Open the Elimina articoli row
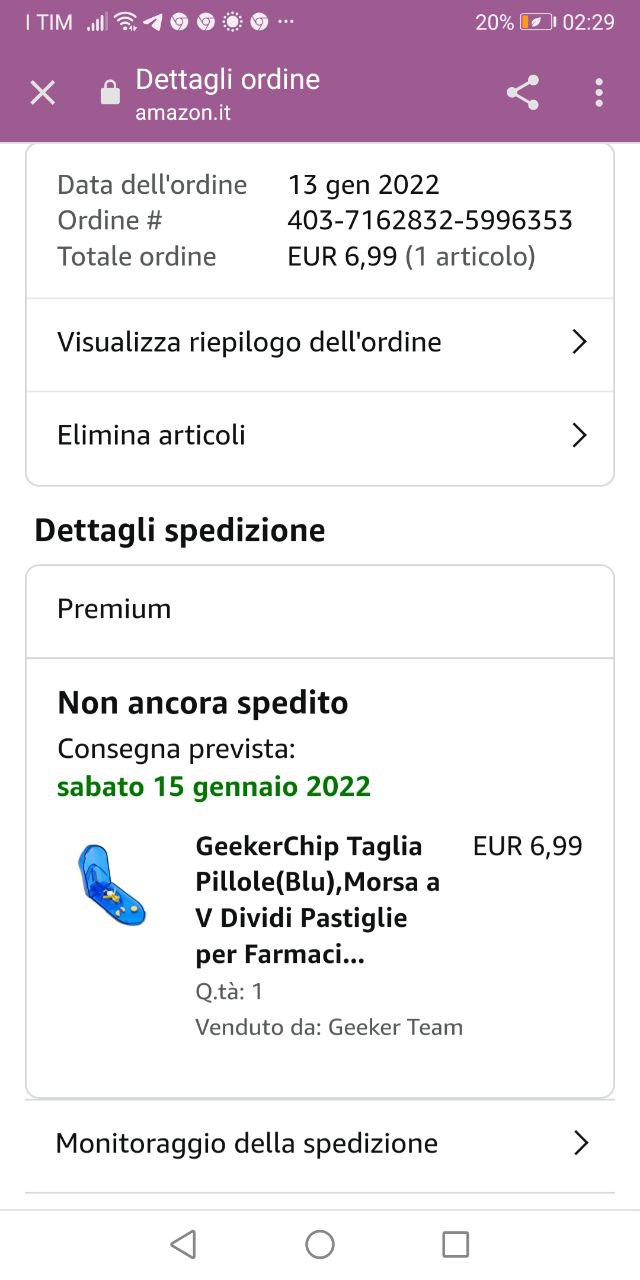 click(320, 436)
